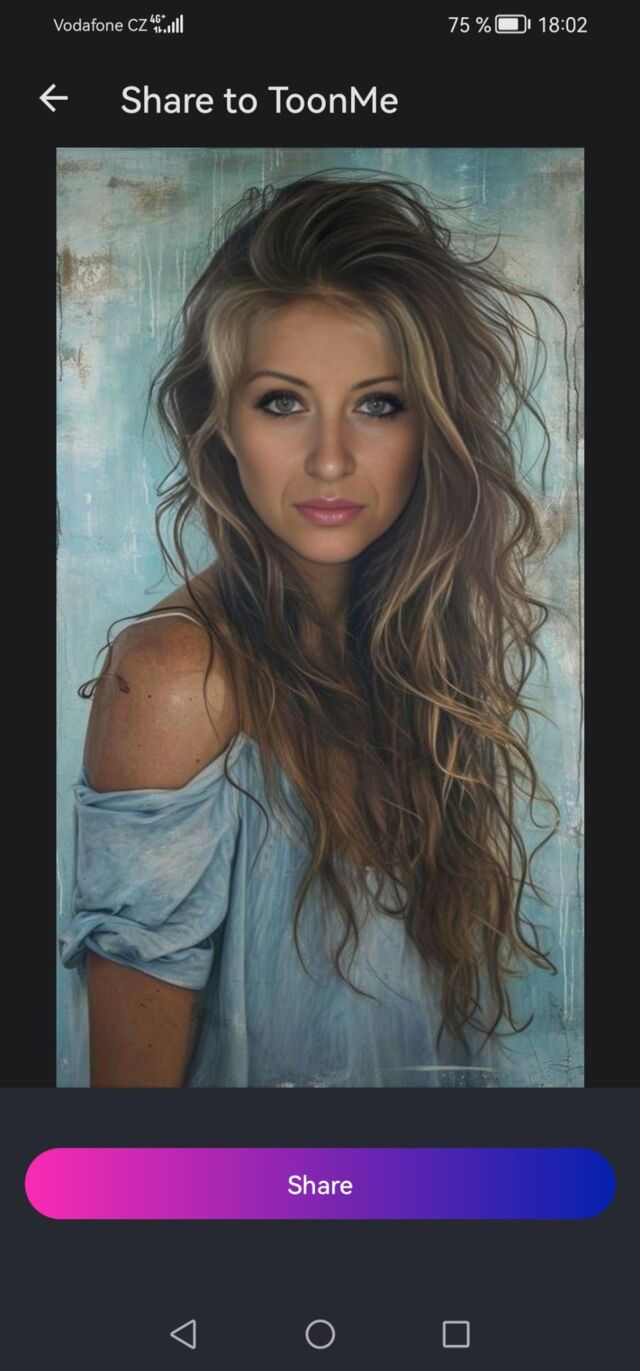This screenshot has width=640, height=1371.
Task: Tap the Share button
Action: coord(320,1184)
